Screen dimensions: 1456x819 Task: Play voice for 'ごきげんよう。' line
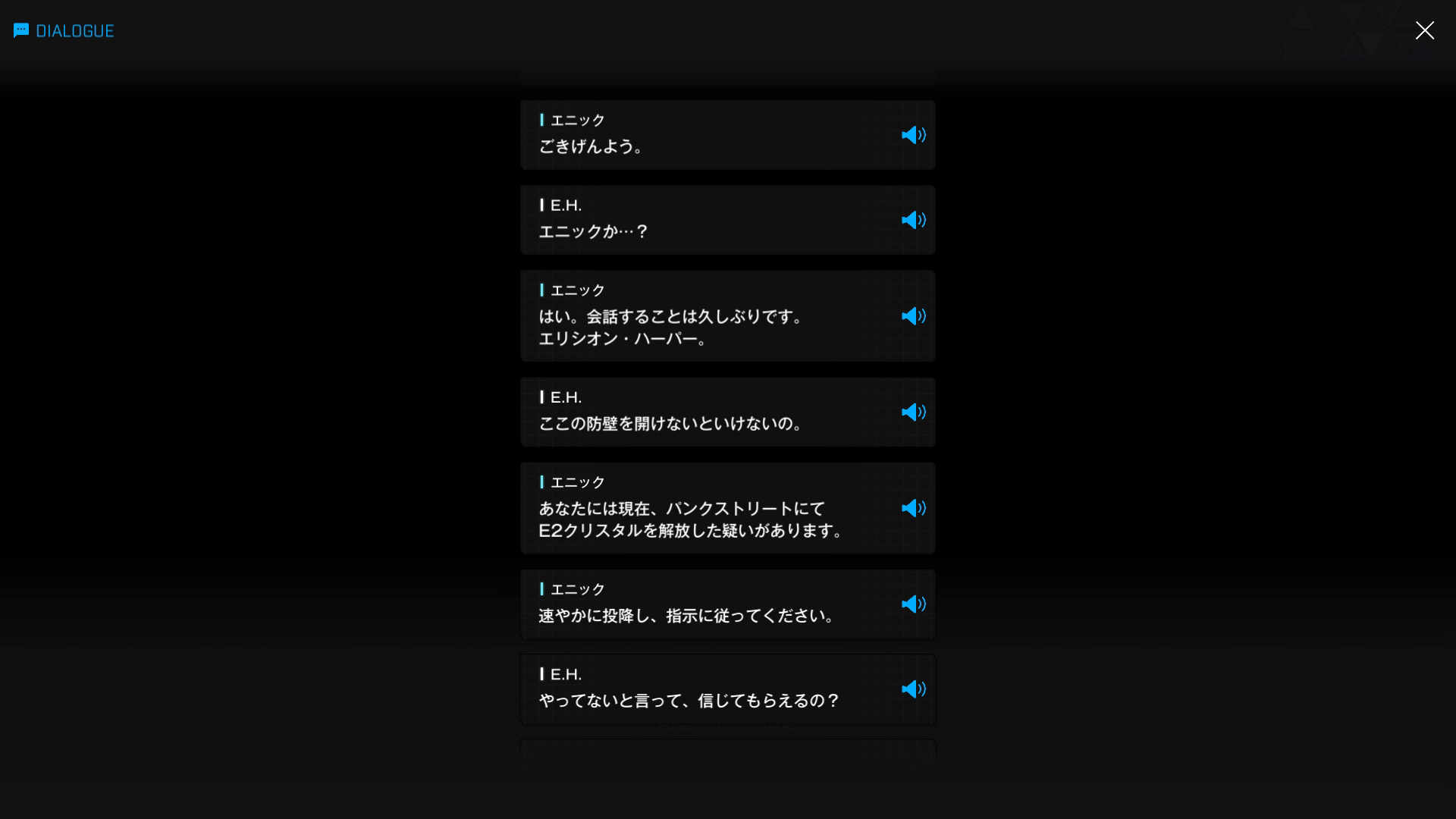tap(913, 135)
